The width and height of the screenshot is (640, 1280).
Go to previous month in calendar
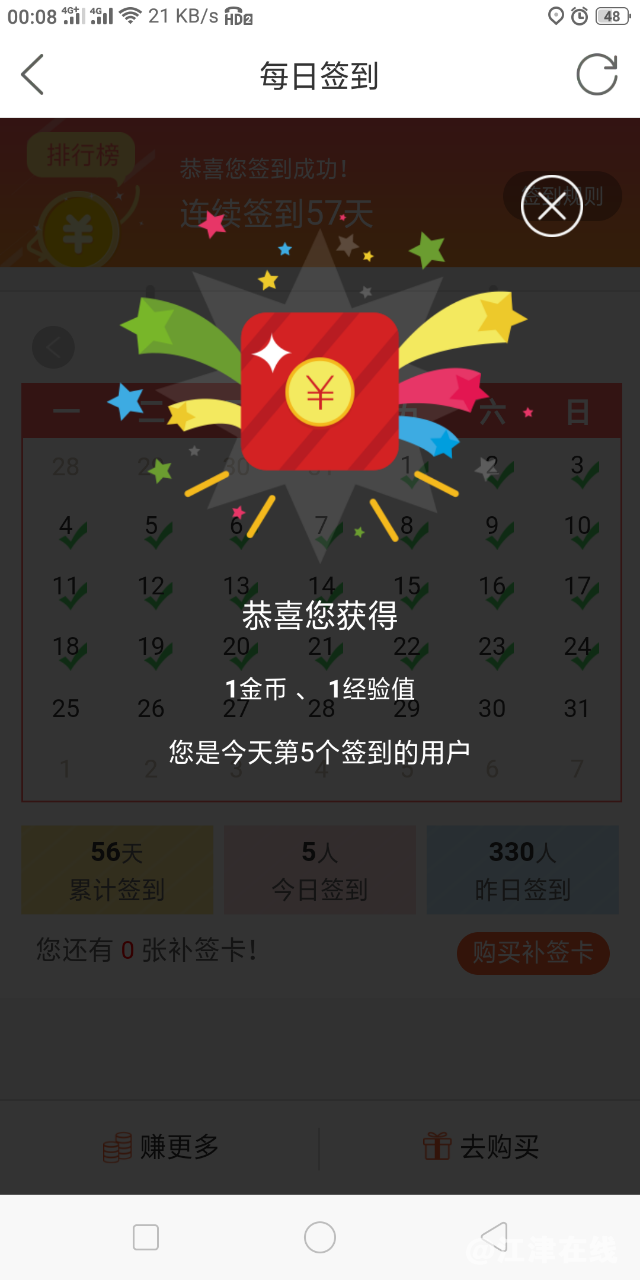pos(53,348)
